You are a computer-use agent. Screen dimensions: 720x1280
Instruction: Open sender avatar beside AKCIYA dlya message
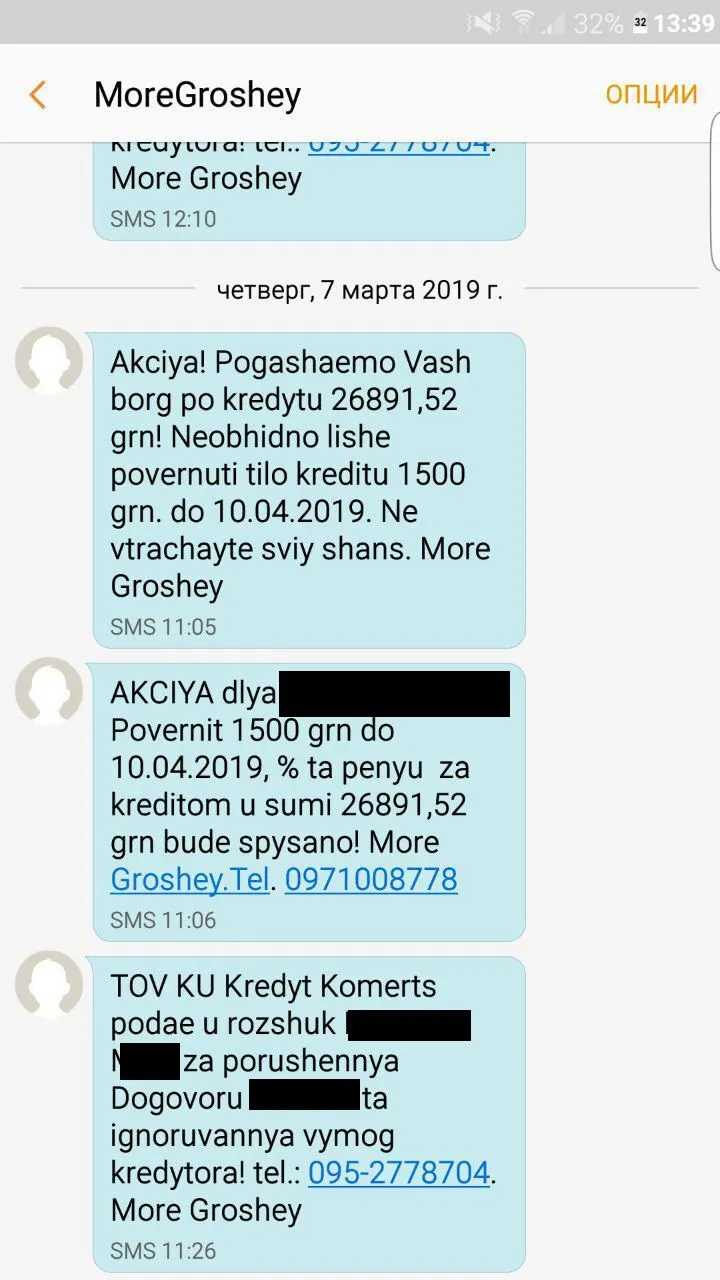(49, 690)
